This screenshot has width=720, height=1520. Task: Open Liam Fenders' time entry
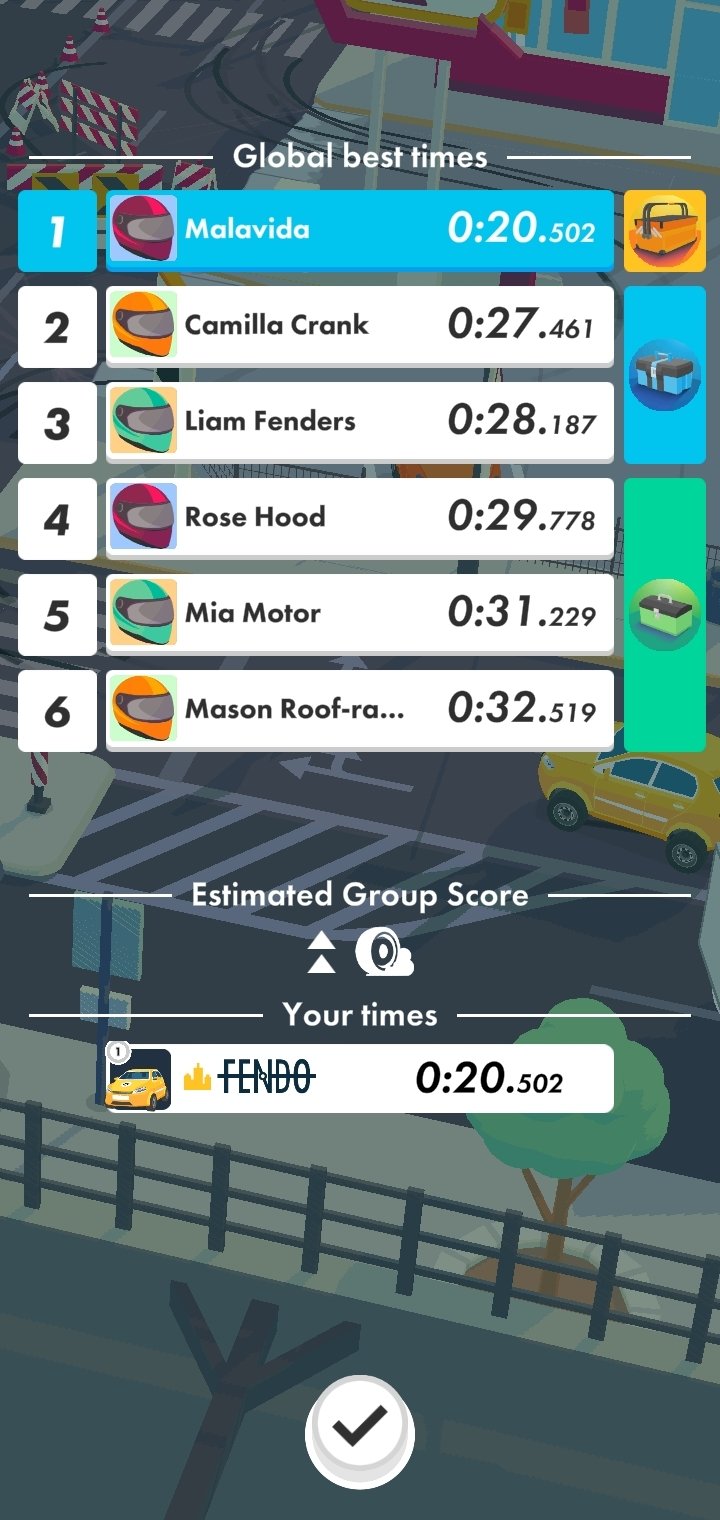point(360,422)
